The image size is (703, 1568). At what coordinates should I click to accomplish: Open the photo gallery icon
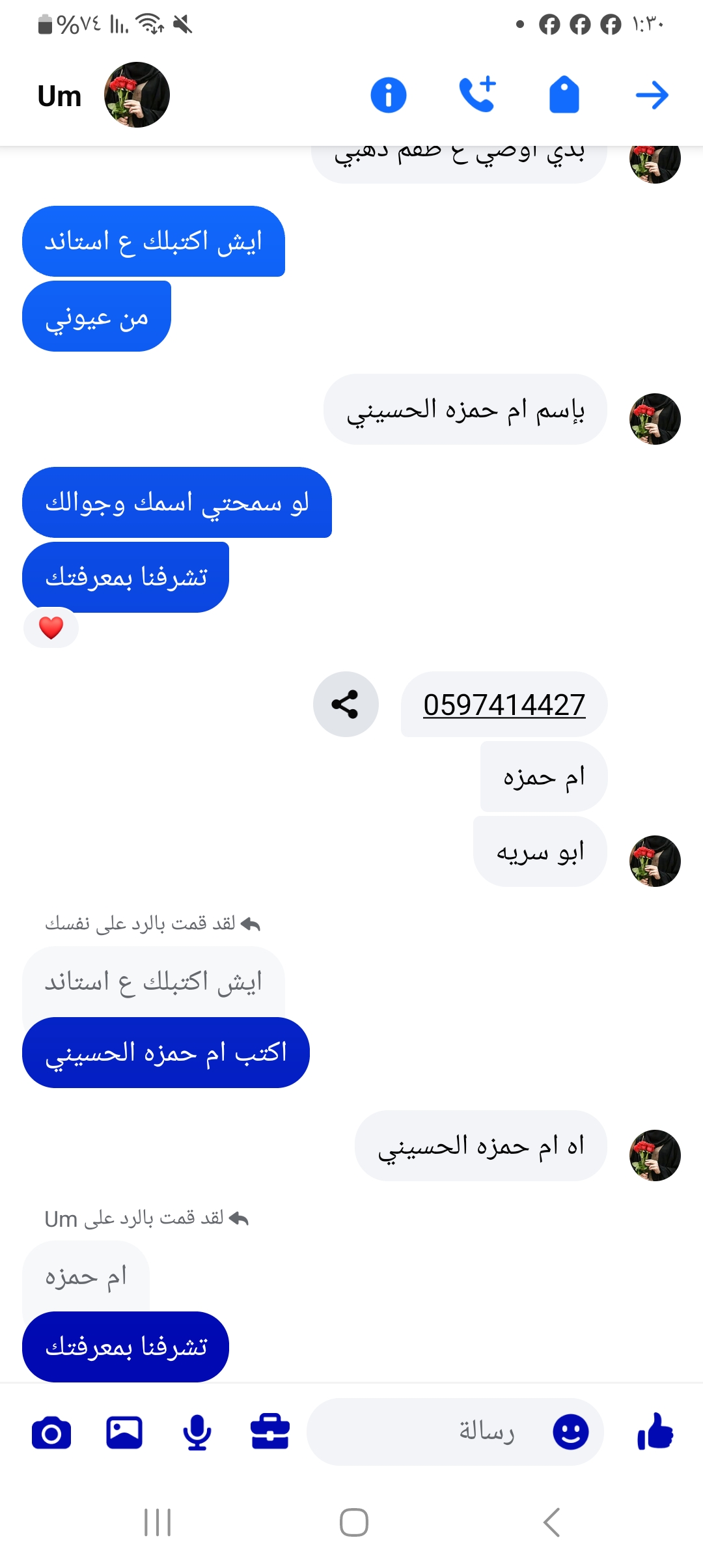(x=124, y=1432)
